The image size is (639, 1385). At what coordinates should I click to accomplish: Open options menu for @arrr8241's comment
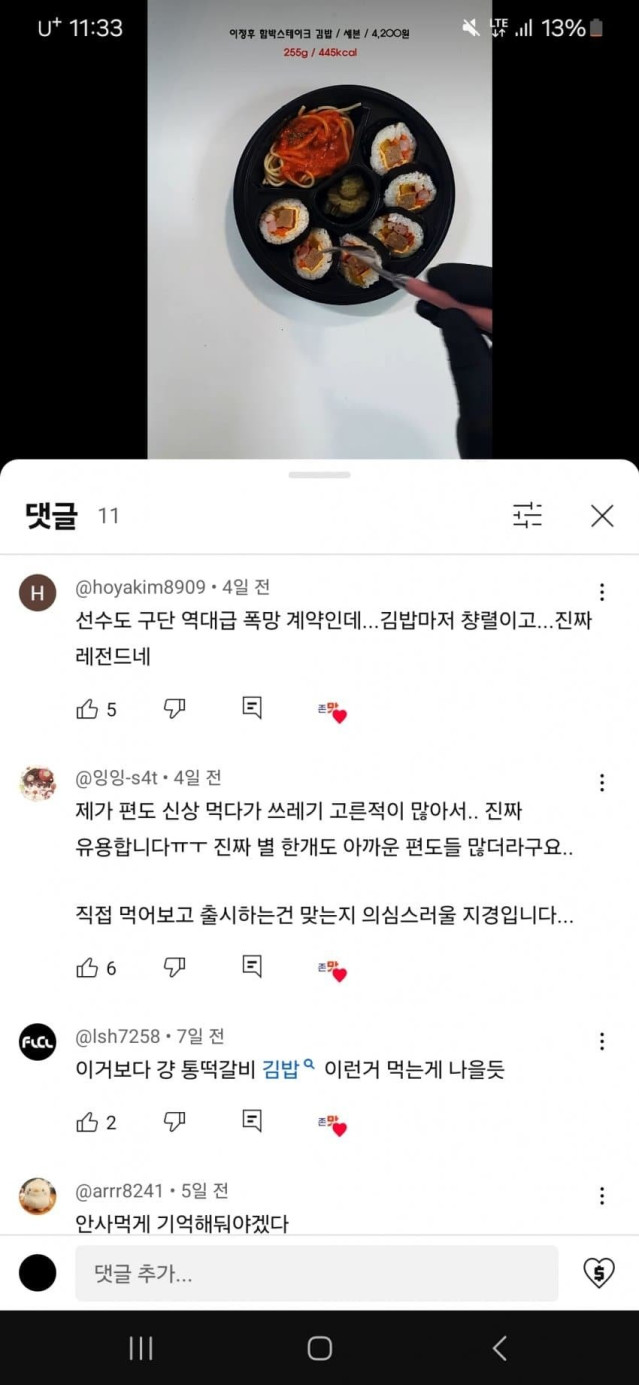601,1196
